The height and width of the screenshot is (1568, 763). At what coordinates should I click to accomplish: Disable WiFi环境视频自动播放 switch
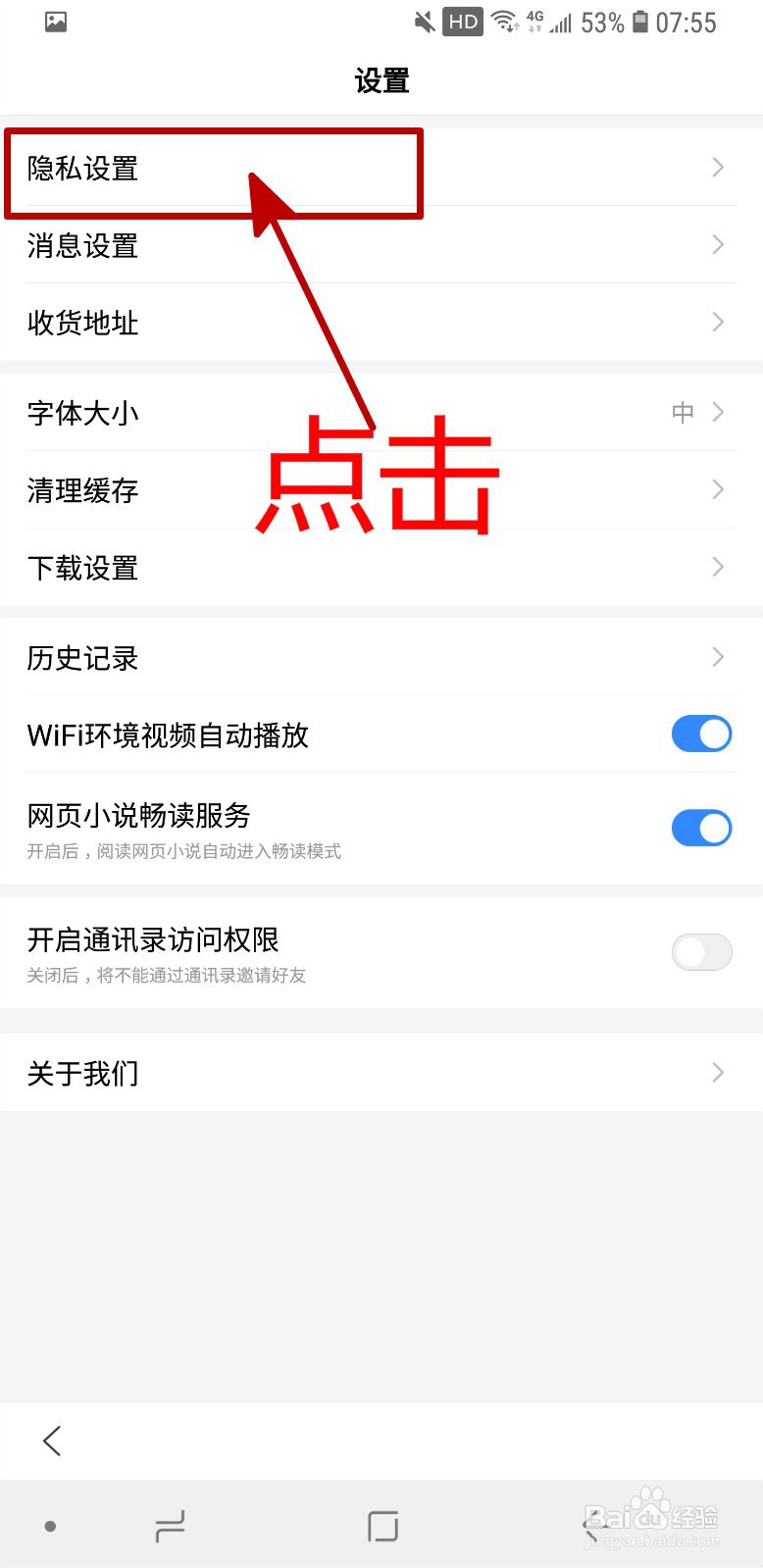pos(701,733)
